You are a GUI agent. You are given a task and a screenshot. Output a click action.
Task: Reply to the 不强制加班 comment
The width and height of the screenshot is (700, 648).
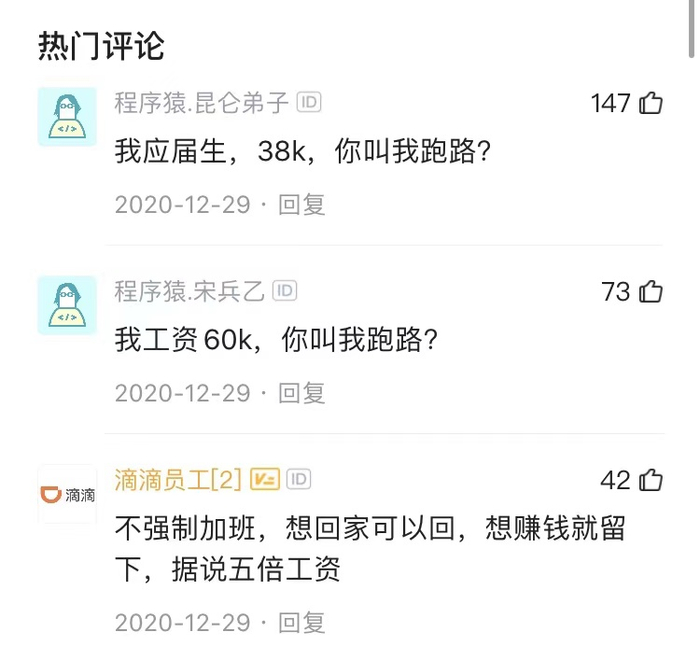pyautogui.click(x=302, y=622)
